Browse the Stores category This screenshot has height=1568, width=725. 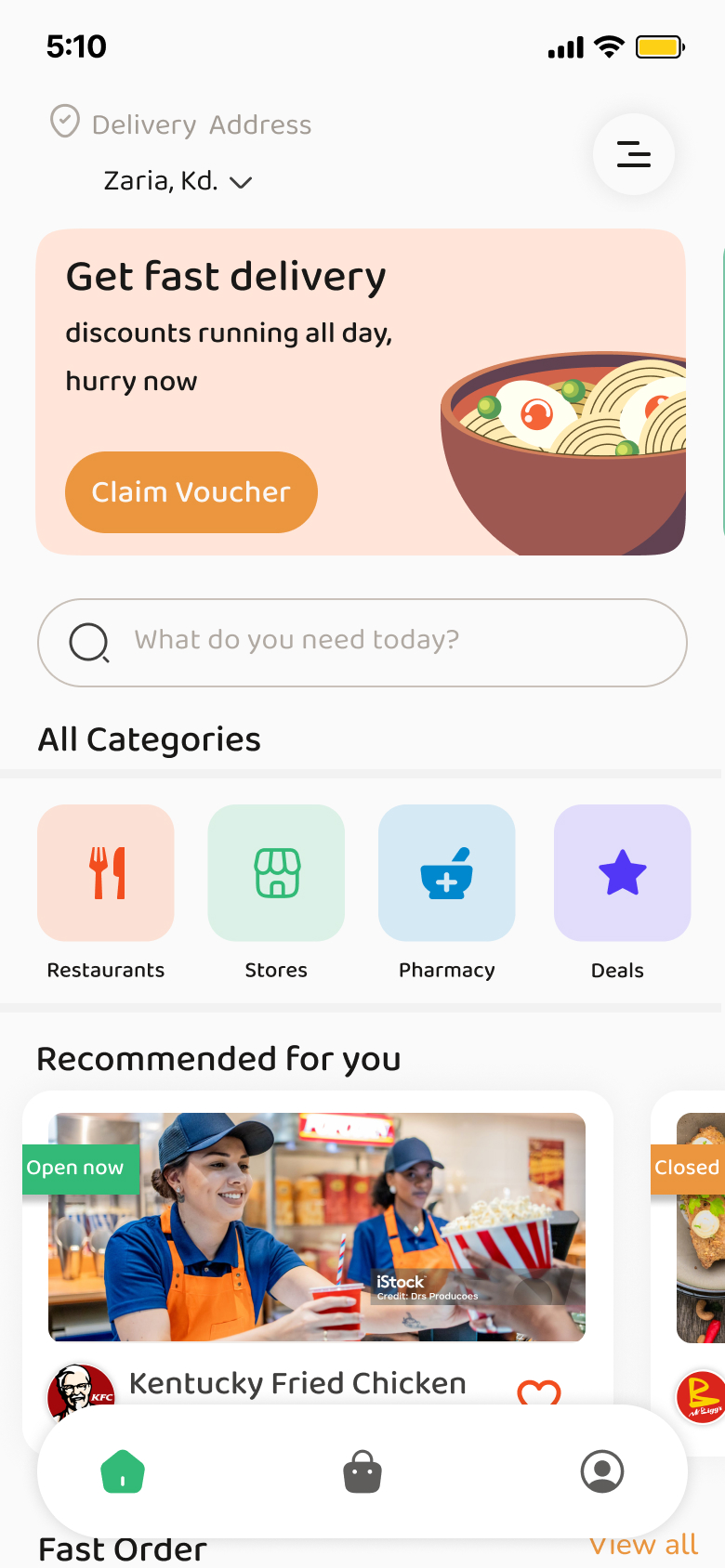tap(276, 873)
